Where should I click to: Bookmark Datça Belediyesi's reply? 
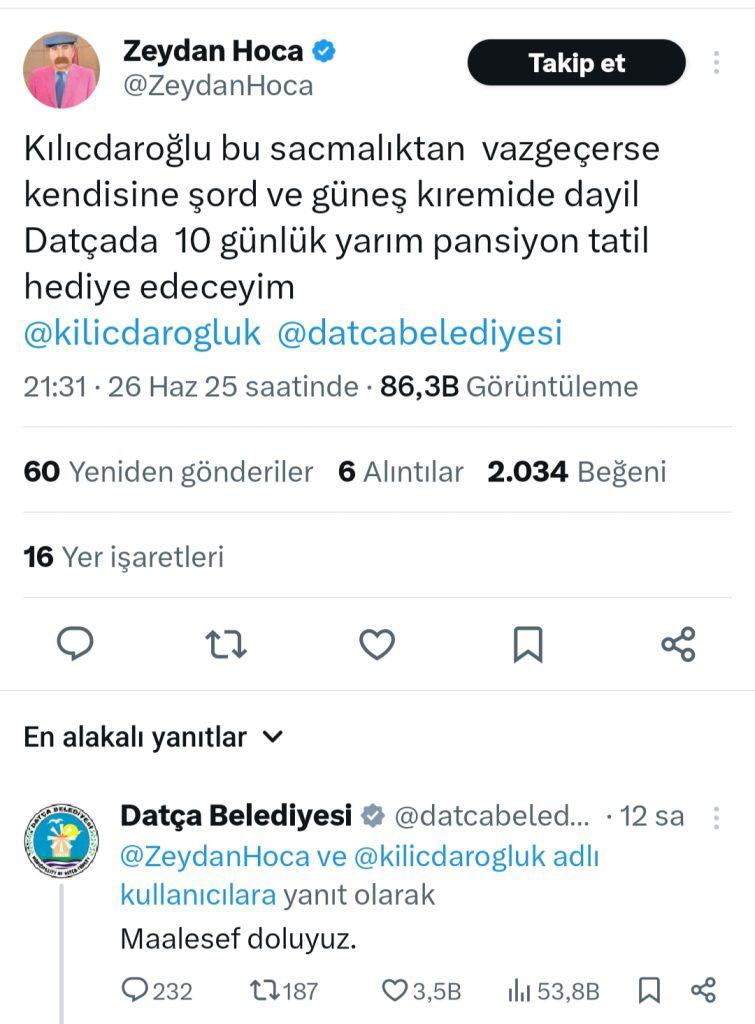tap(649, 990)
